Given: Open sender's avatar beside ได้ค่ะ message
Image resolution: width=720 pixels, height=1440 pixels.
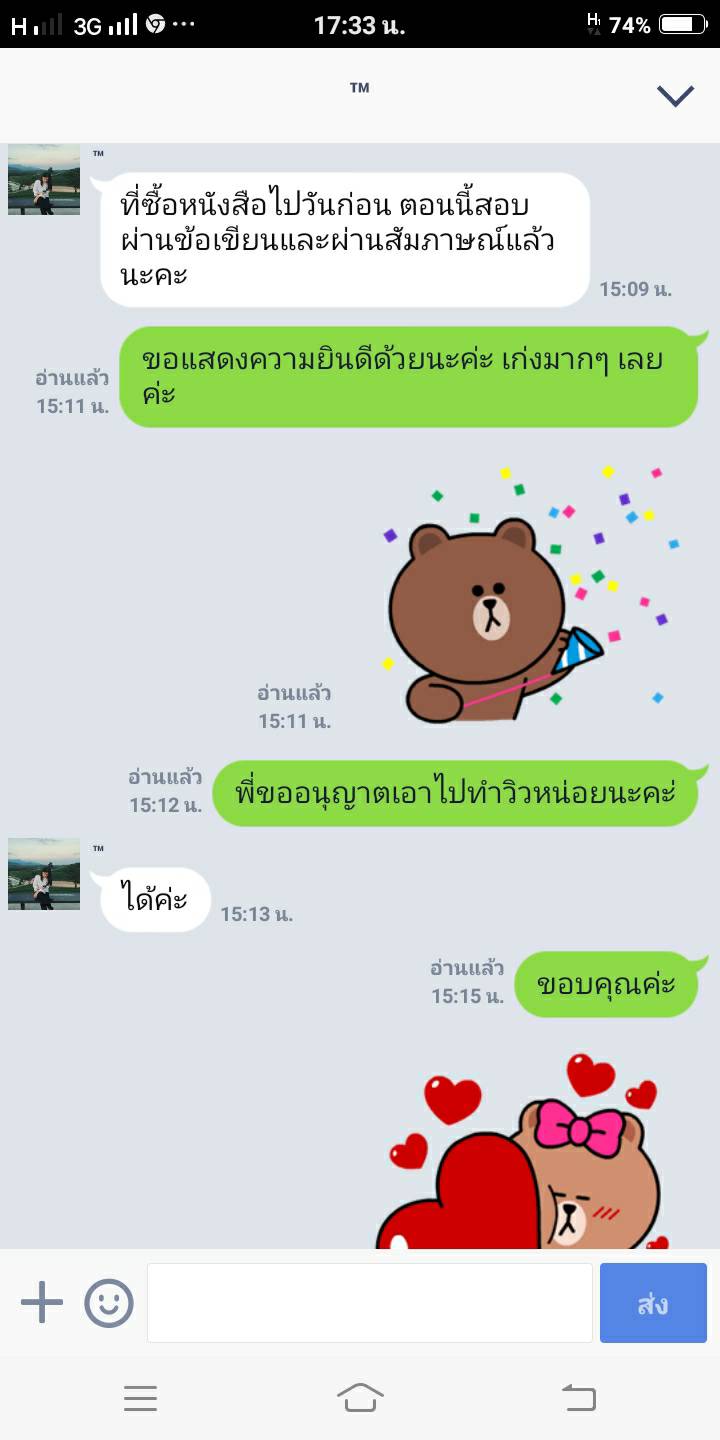Looking at the screenshot, I should point(44,874).
